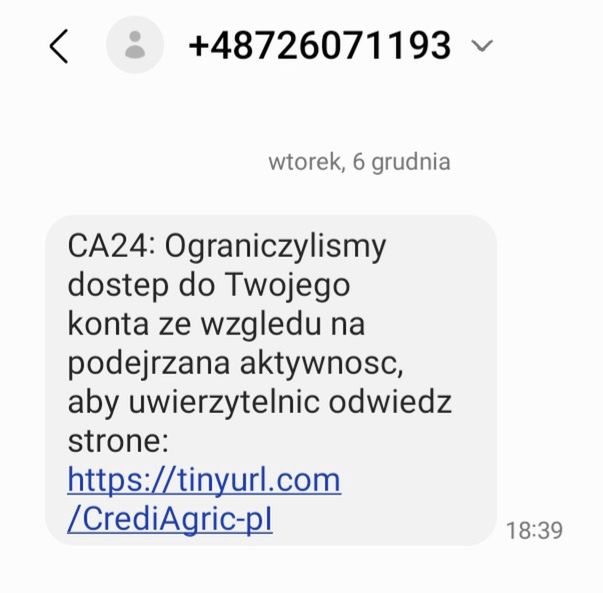Screen dimensions: 603x593
Task: Expand details for +48726071193
Action: 482,46
